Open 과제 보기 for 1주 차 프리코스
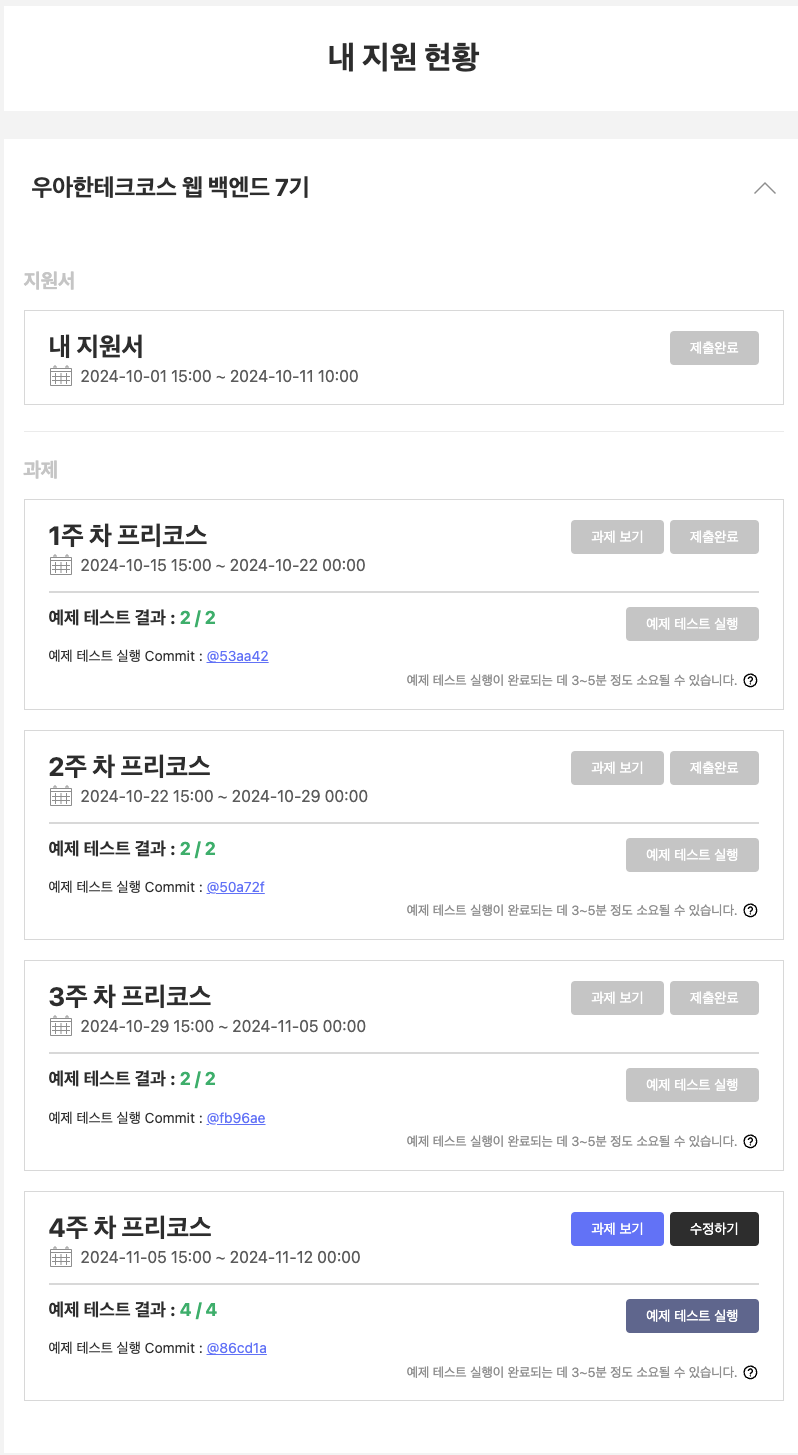 [x=617, y=537]
